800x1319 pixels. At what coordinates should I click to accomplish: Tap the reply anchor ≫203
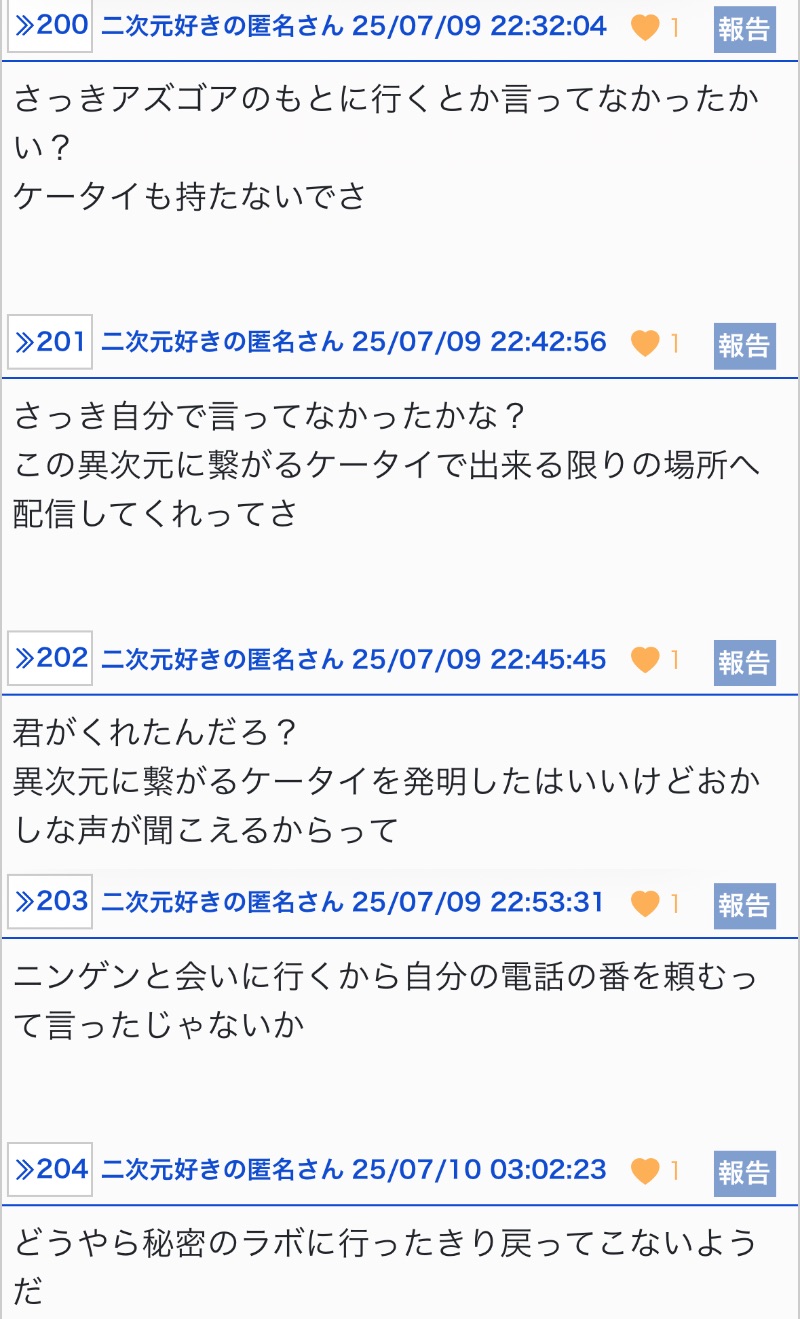point(50,903)
